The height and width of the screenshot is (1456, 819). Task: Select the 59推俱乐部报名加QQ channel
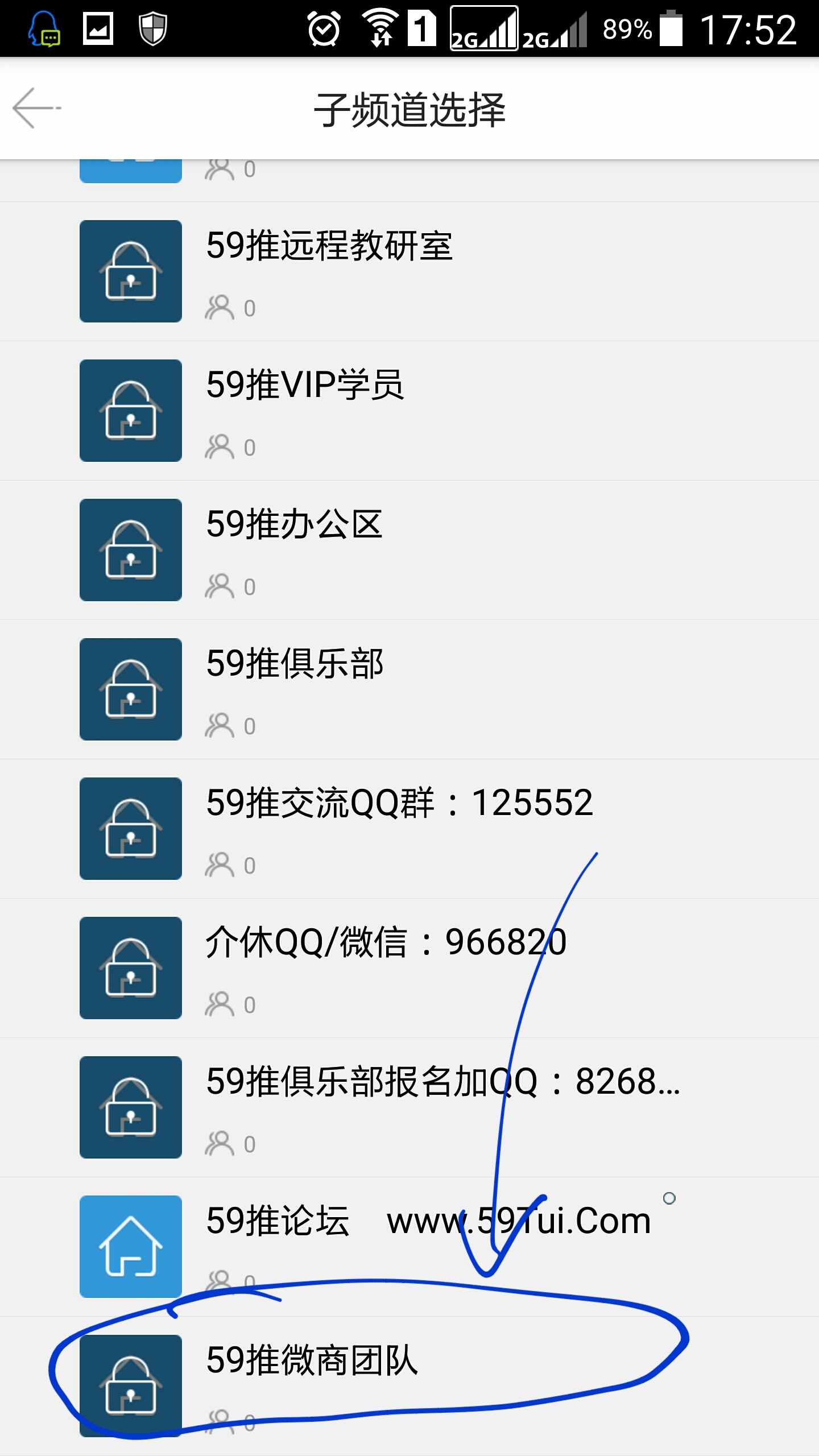(x=409, y=1107)
